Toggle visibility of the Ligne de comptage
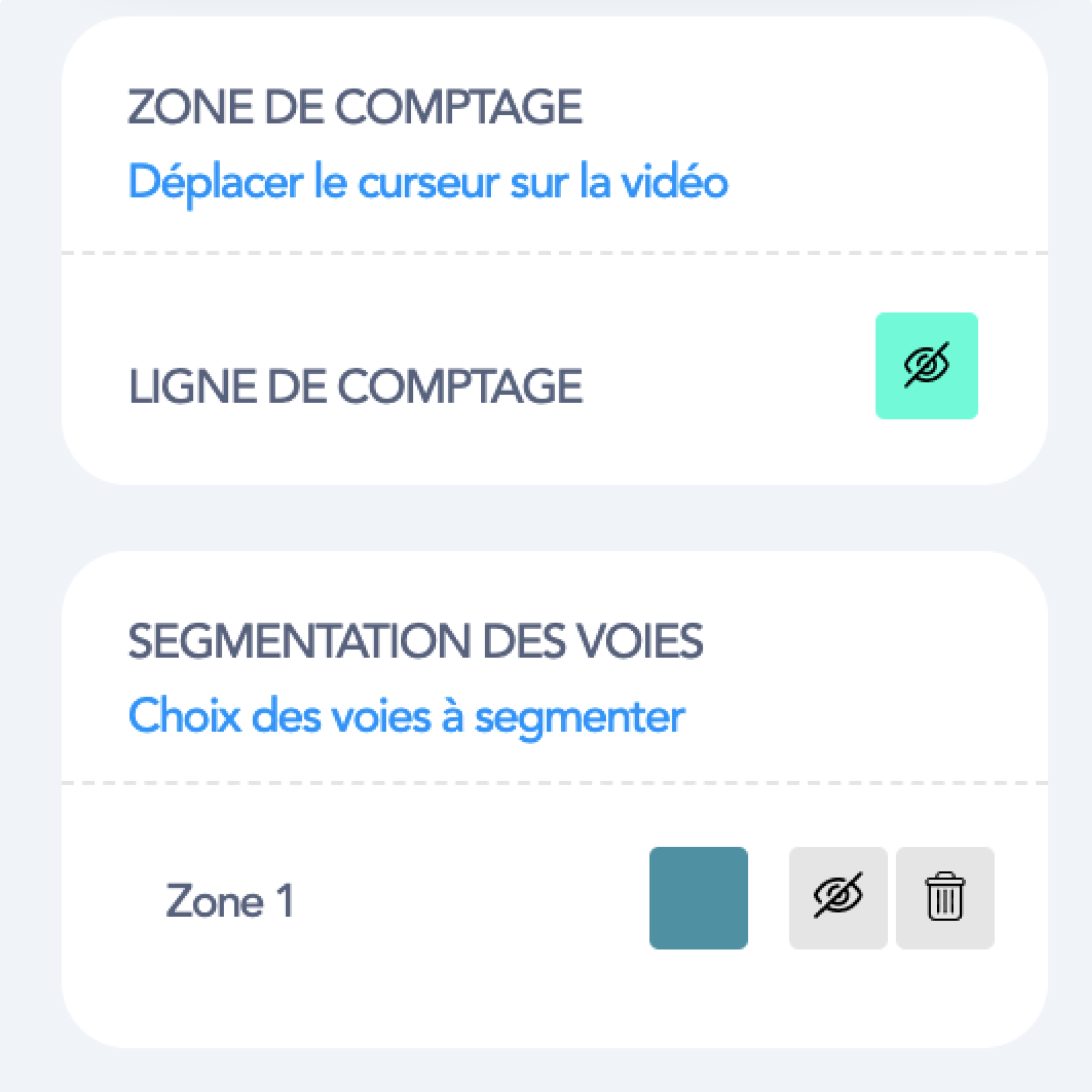 (x=926, y=366)
